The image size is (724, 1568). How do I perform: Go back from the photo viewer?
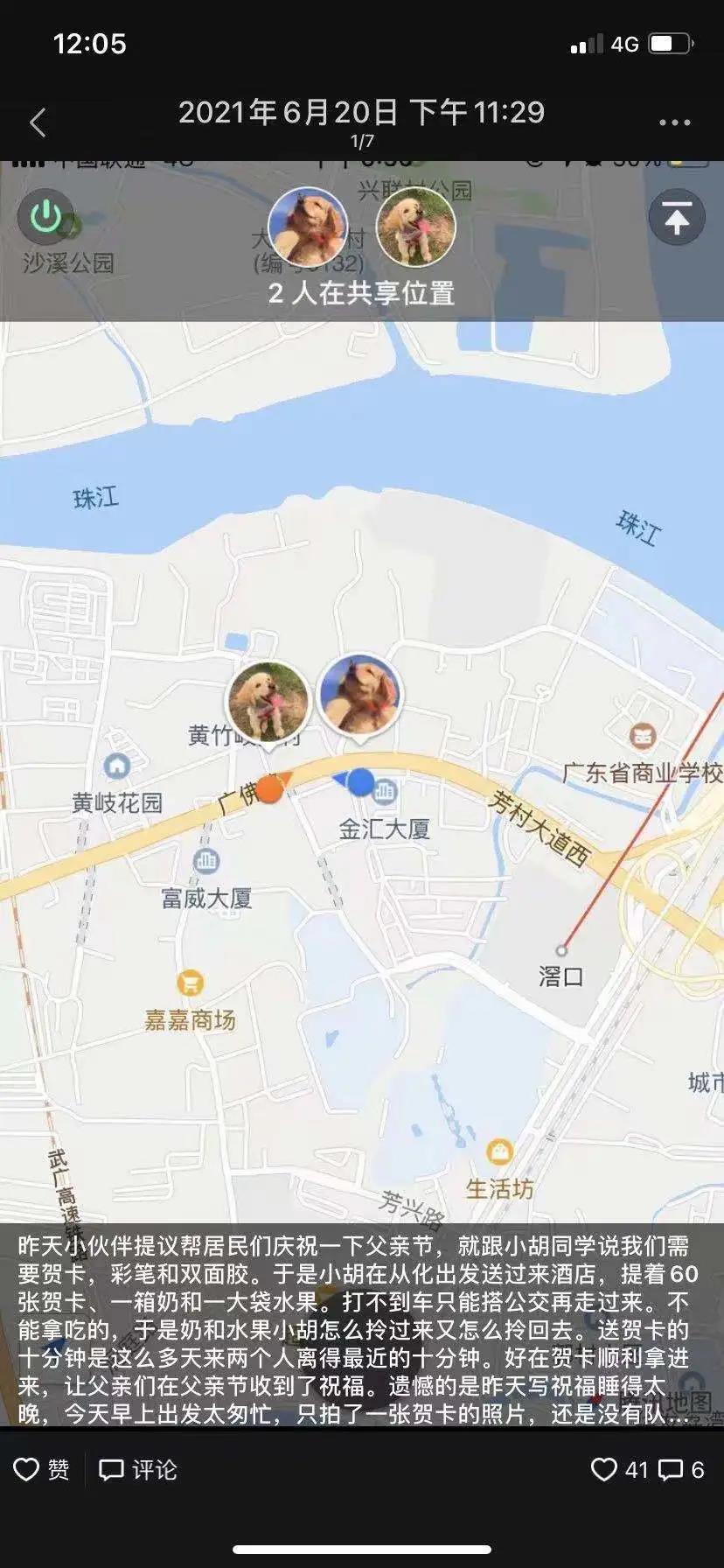click(38, 122)
